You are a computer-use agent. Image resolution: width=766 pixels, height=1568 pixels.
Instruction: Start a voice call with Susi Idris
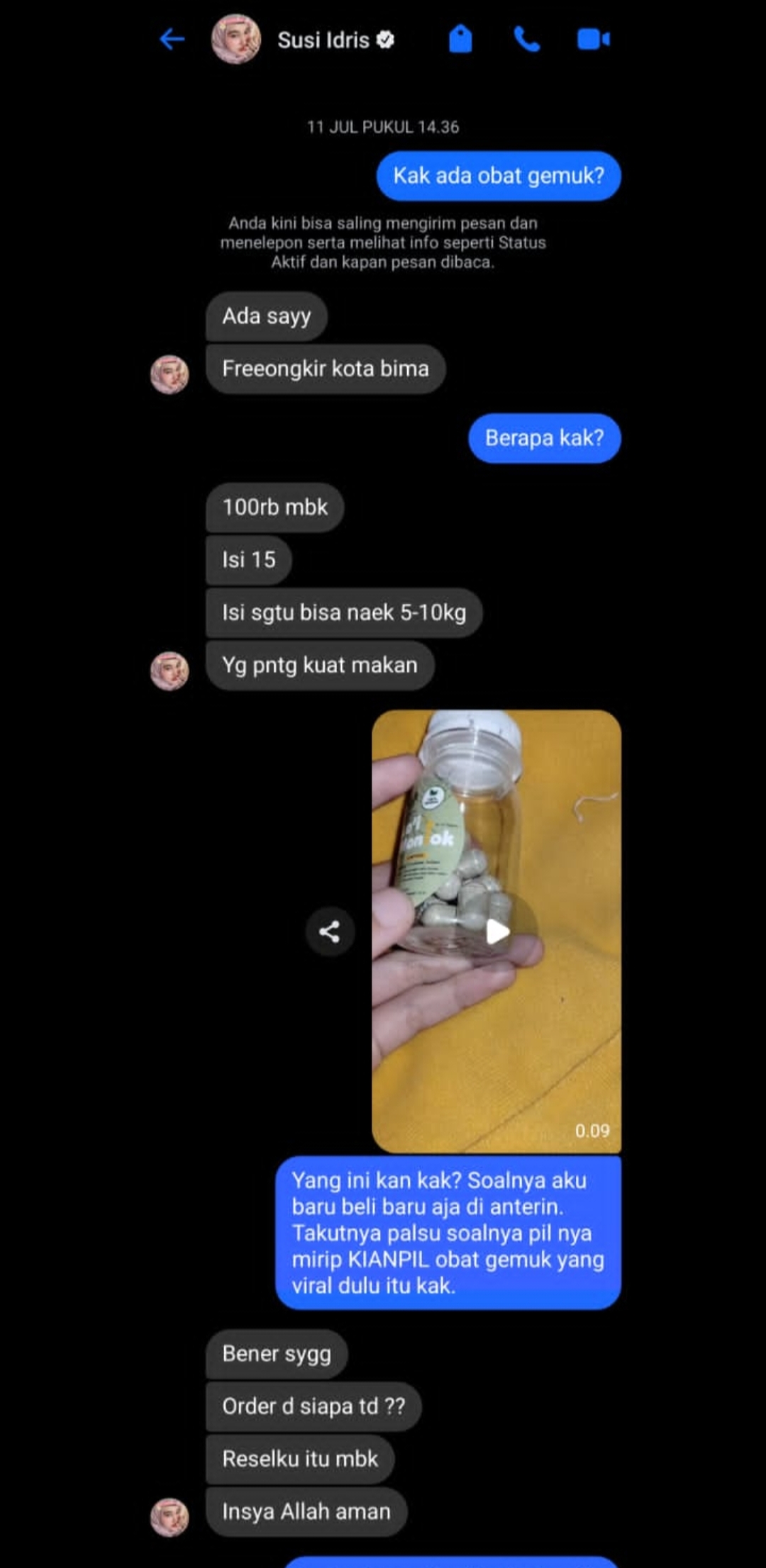(x=526, y=40)
